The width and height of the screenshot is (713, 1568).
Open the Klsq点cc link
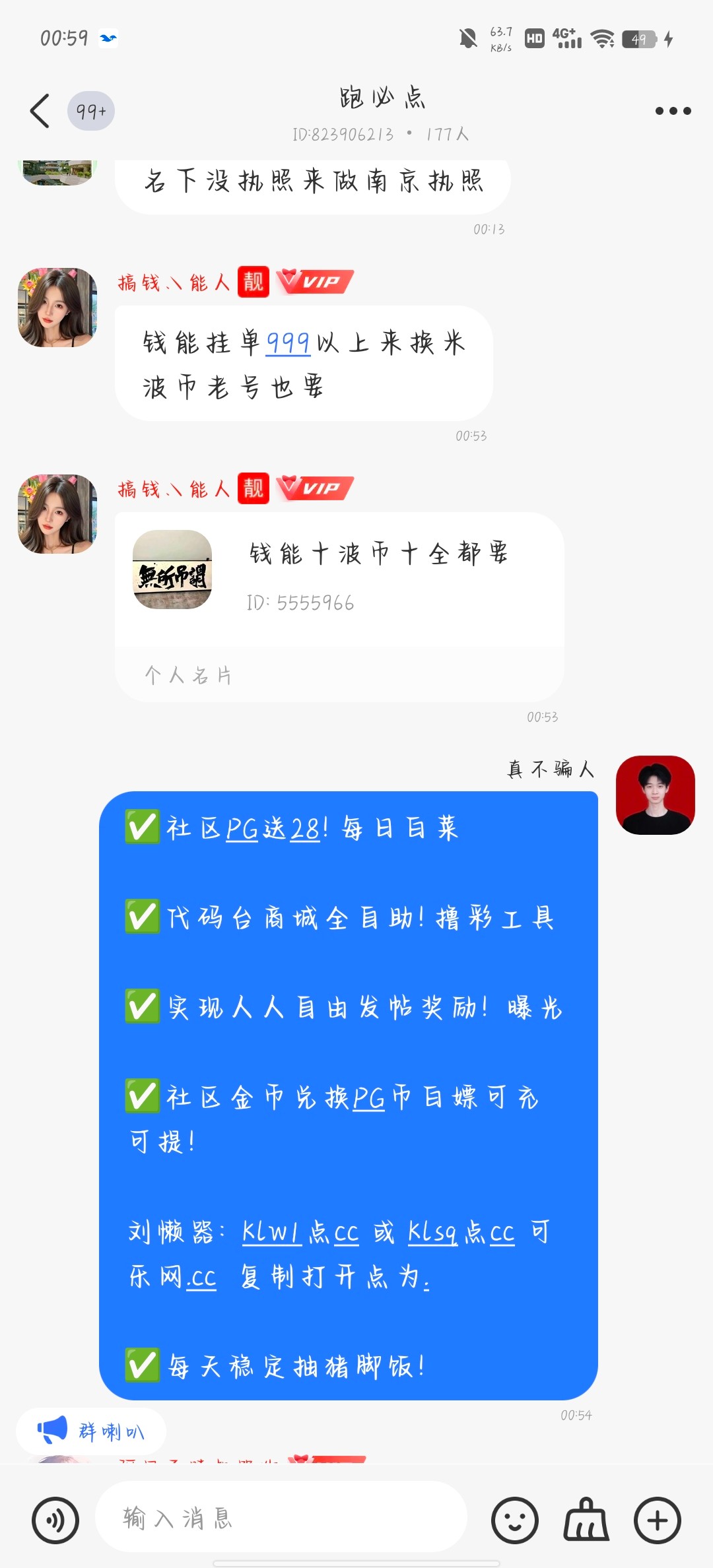pos(461,1232)
